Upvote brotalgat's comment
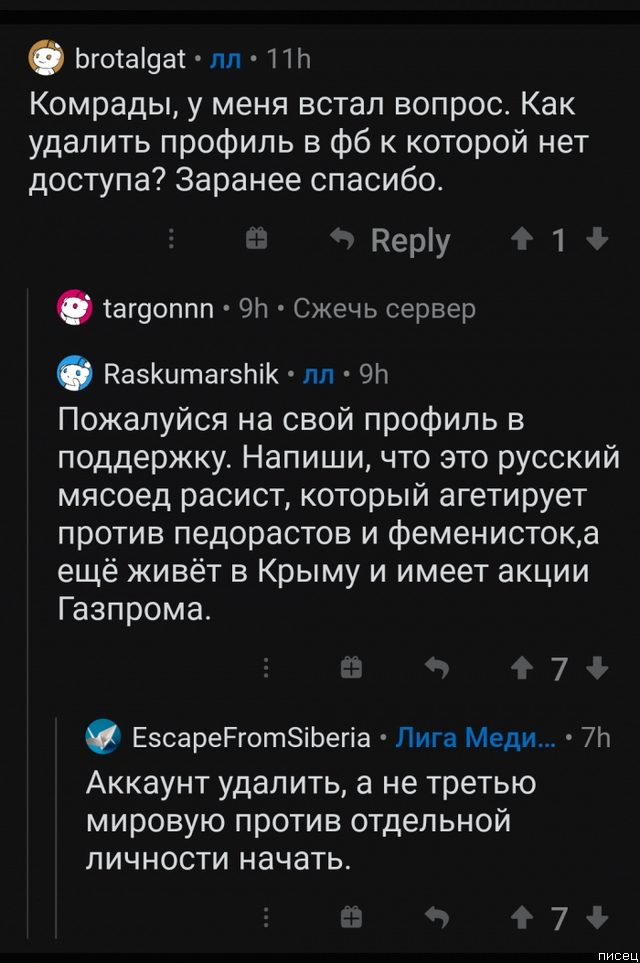 523,241
